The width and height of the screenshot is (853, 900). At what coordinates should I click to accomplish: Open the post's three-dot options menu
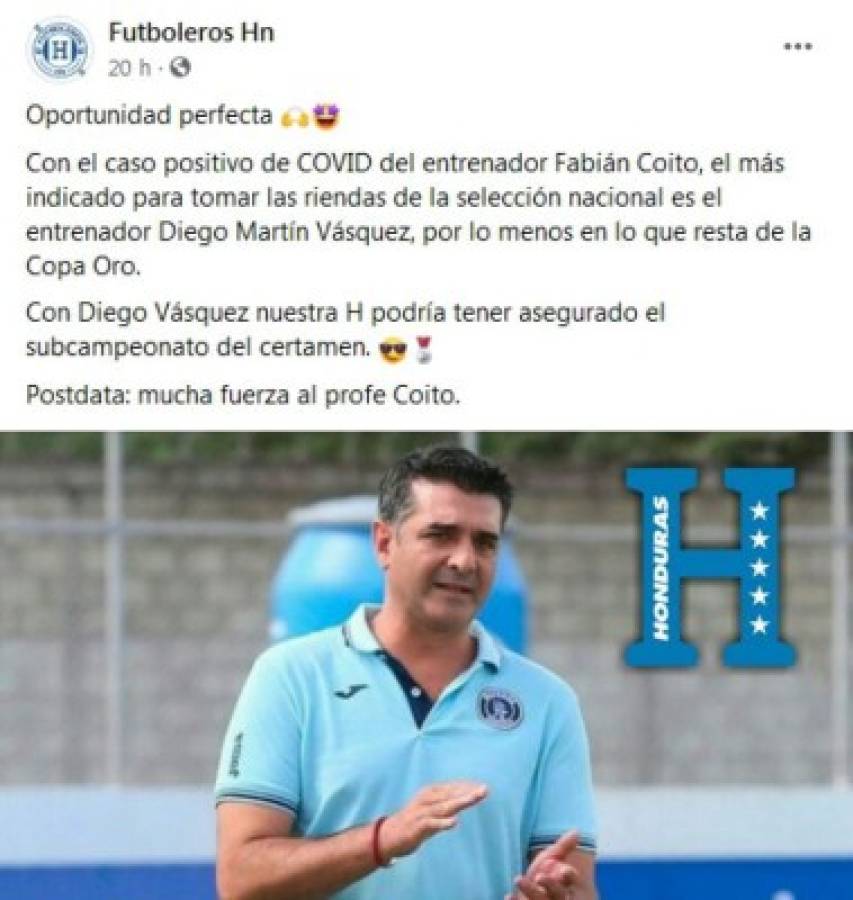[797, 47]
